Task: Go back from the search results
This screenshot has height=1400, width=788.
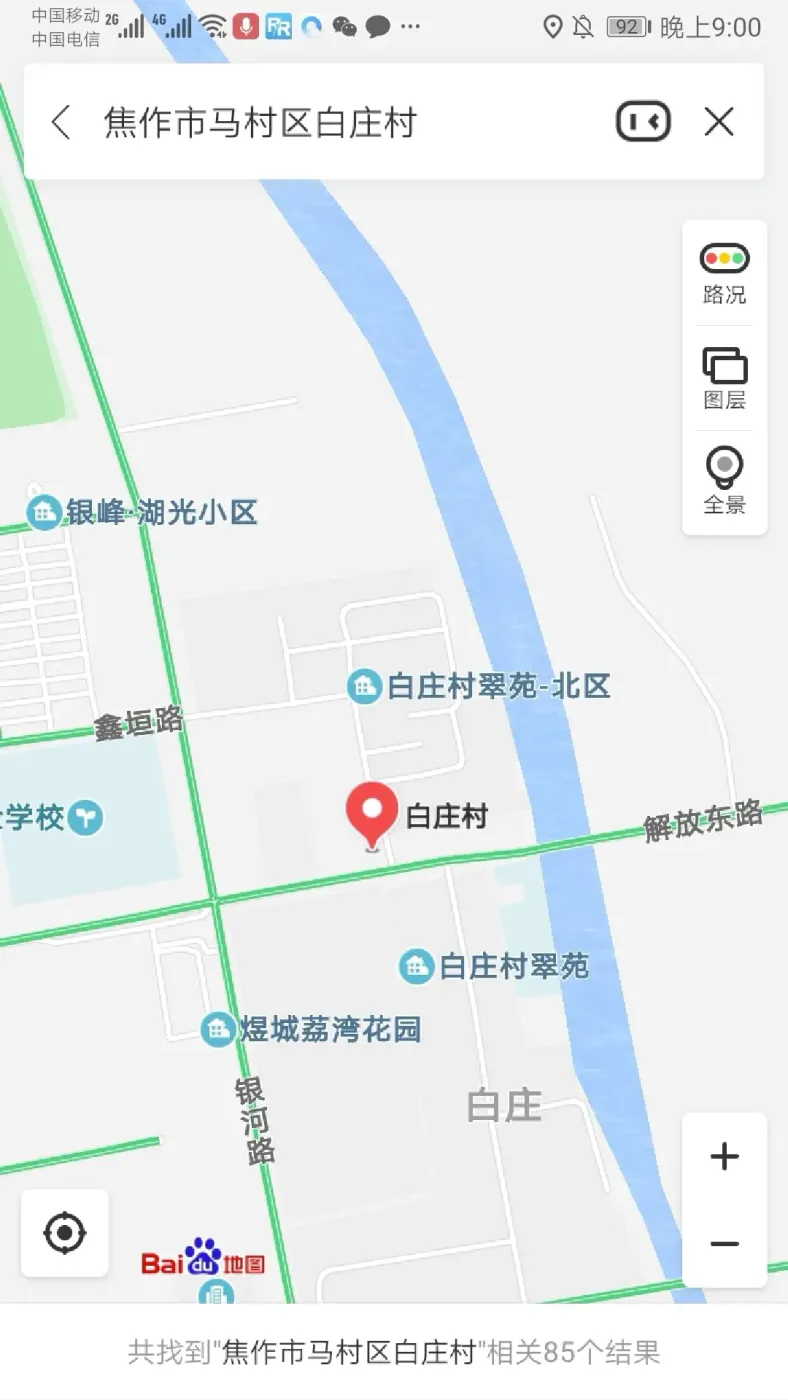Action: [x=61, y=123]
